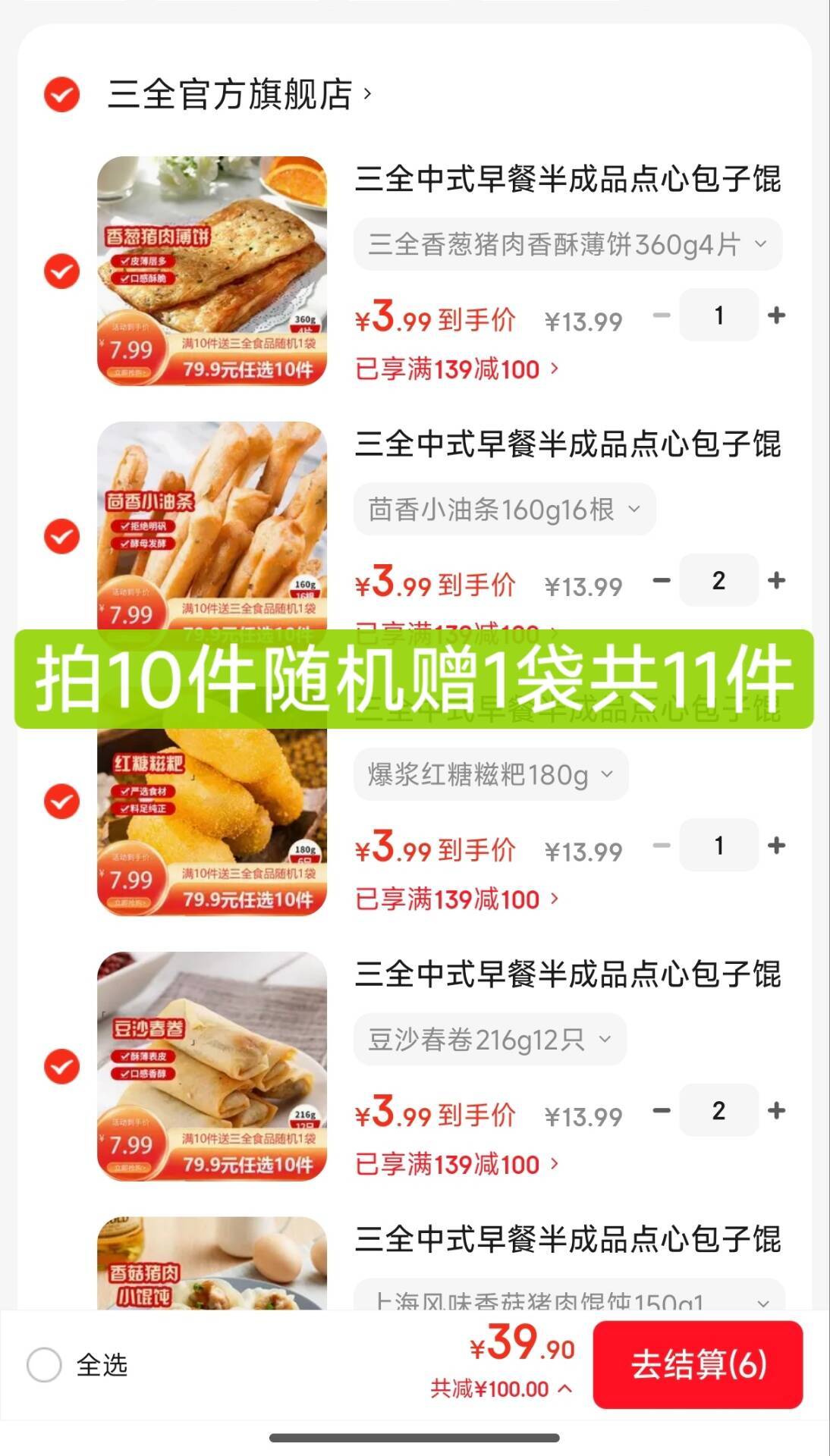Toggle the 全选 select-all option

tap(44, 1365)
